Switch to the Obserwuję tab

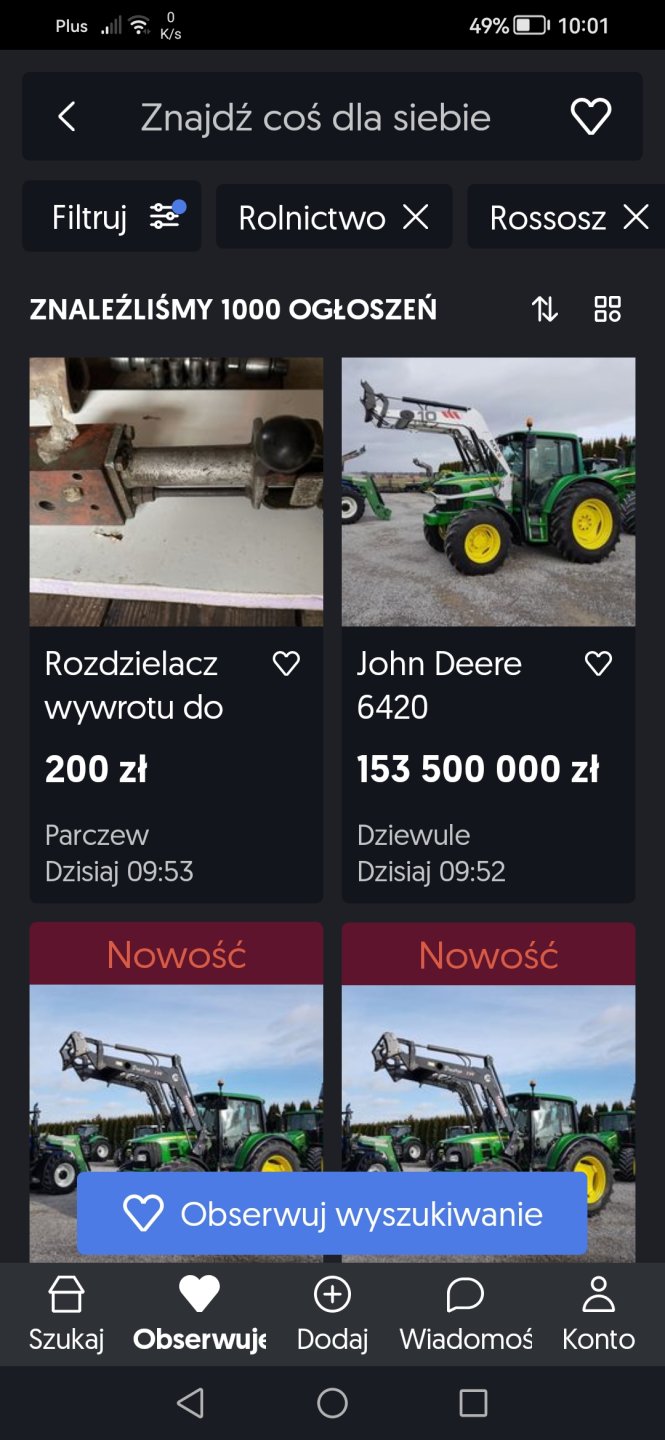point(199,1314)
